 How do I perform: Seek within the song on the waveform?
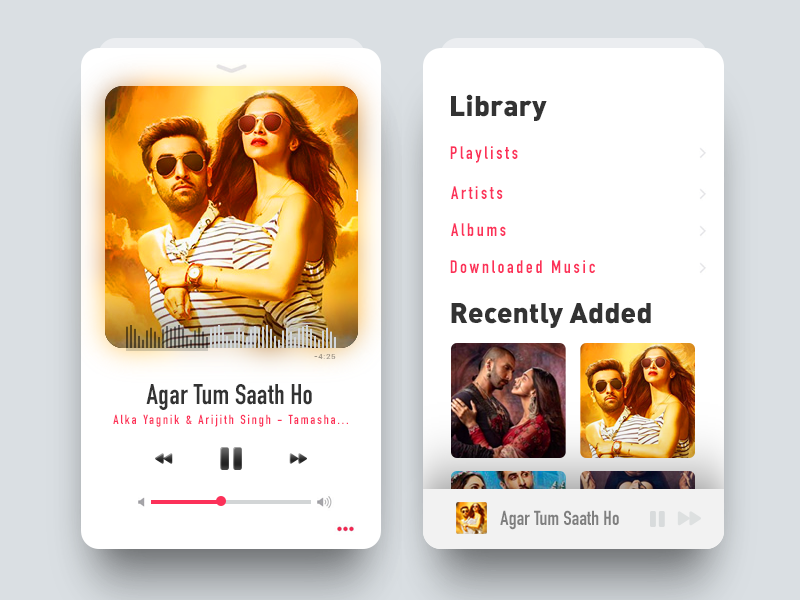[x=230, y=336]
